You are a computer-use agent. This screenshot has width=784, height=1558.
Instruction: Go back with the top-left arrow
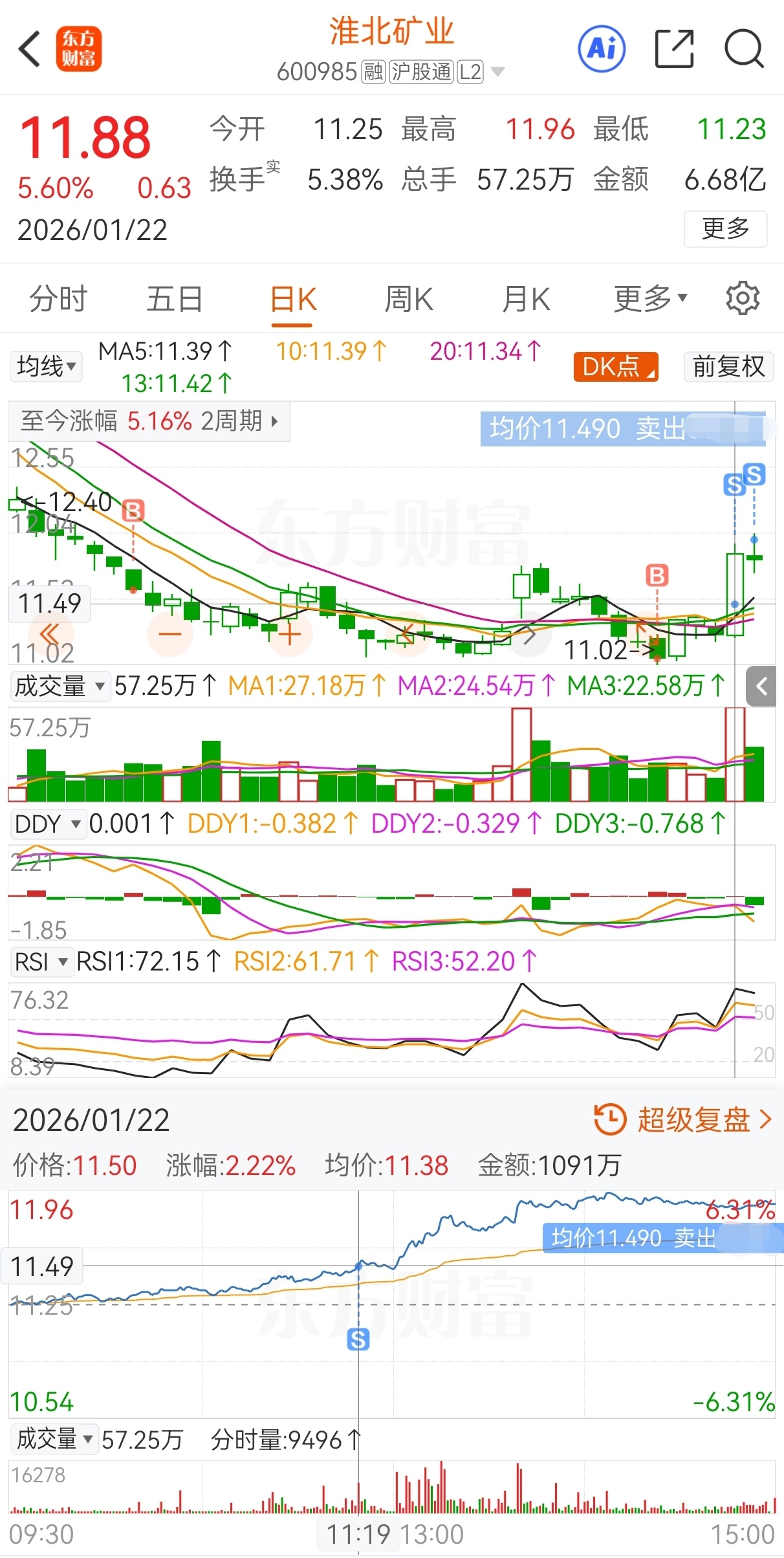(x=29, y=49)
